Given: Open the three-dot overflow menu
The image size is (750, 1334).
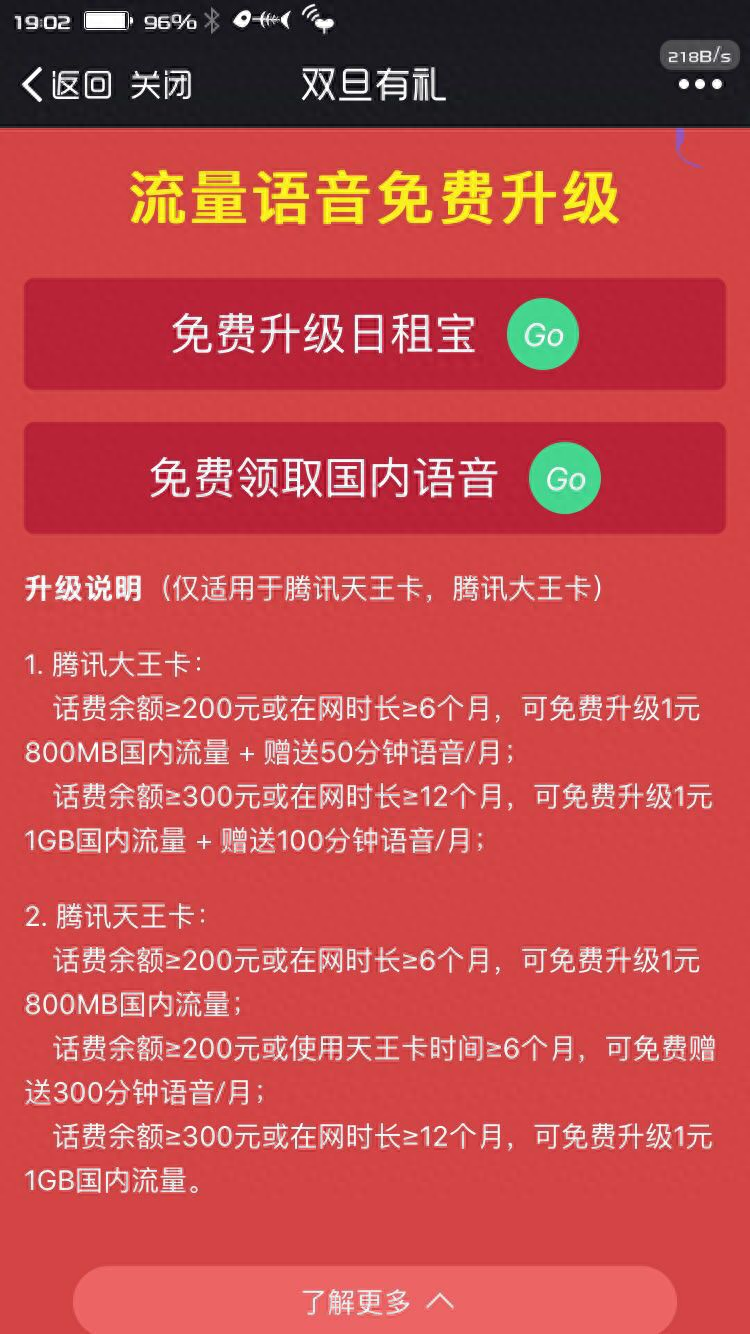Looking at the screenshot, I should click(x=699, y=85).
